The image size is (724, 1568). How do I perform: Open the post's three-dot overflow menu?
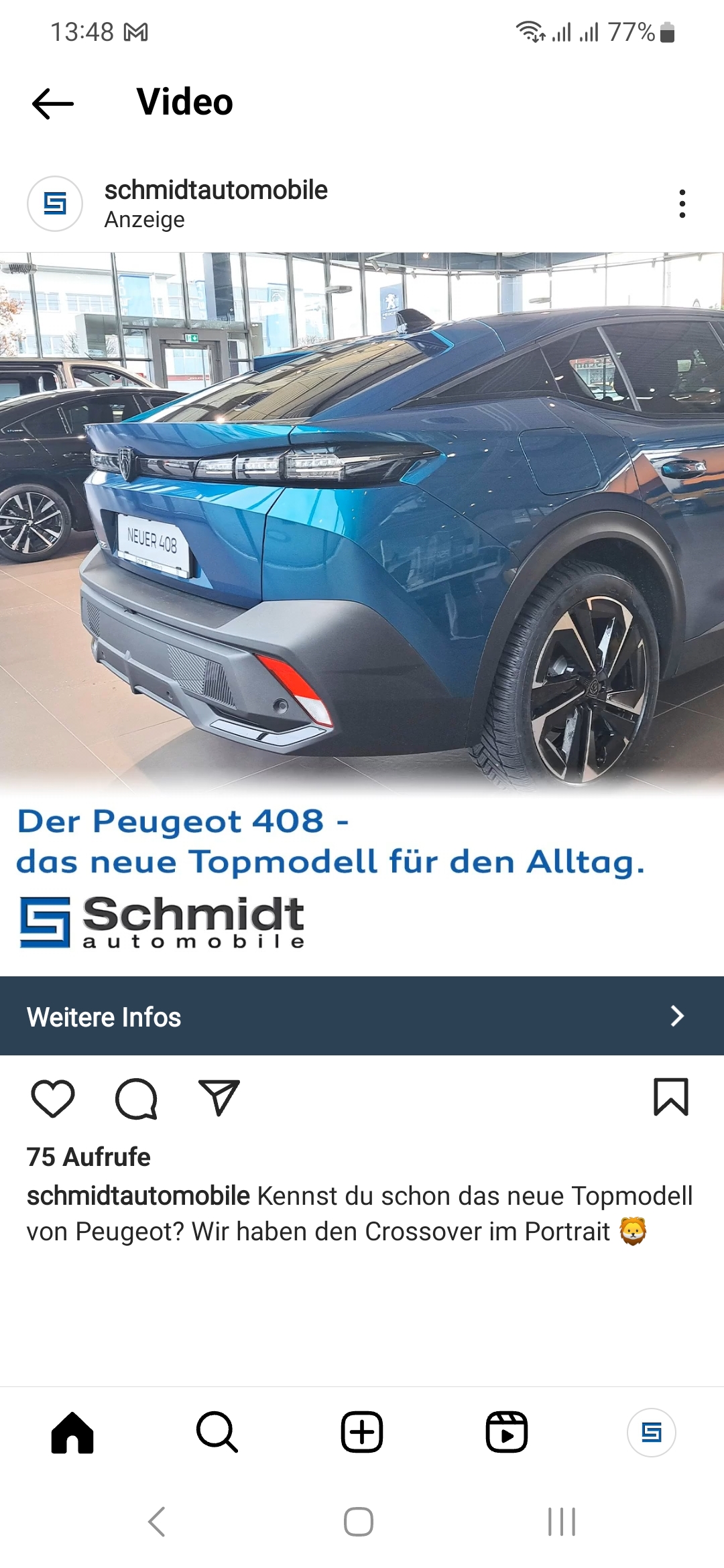click(x=682, y=204)
